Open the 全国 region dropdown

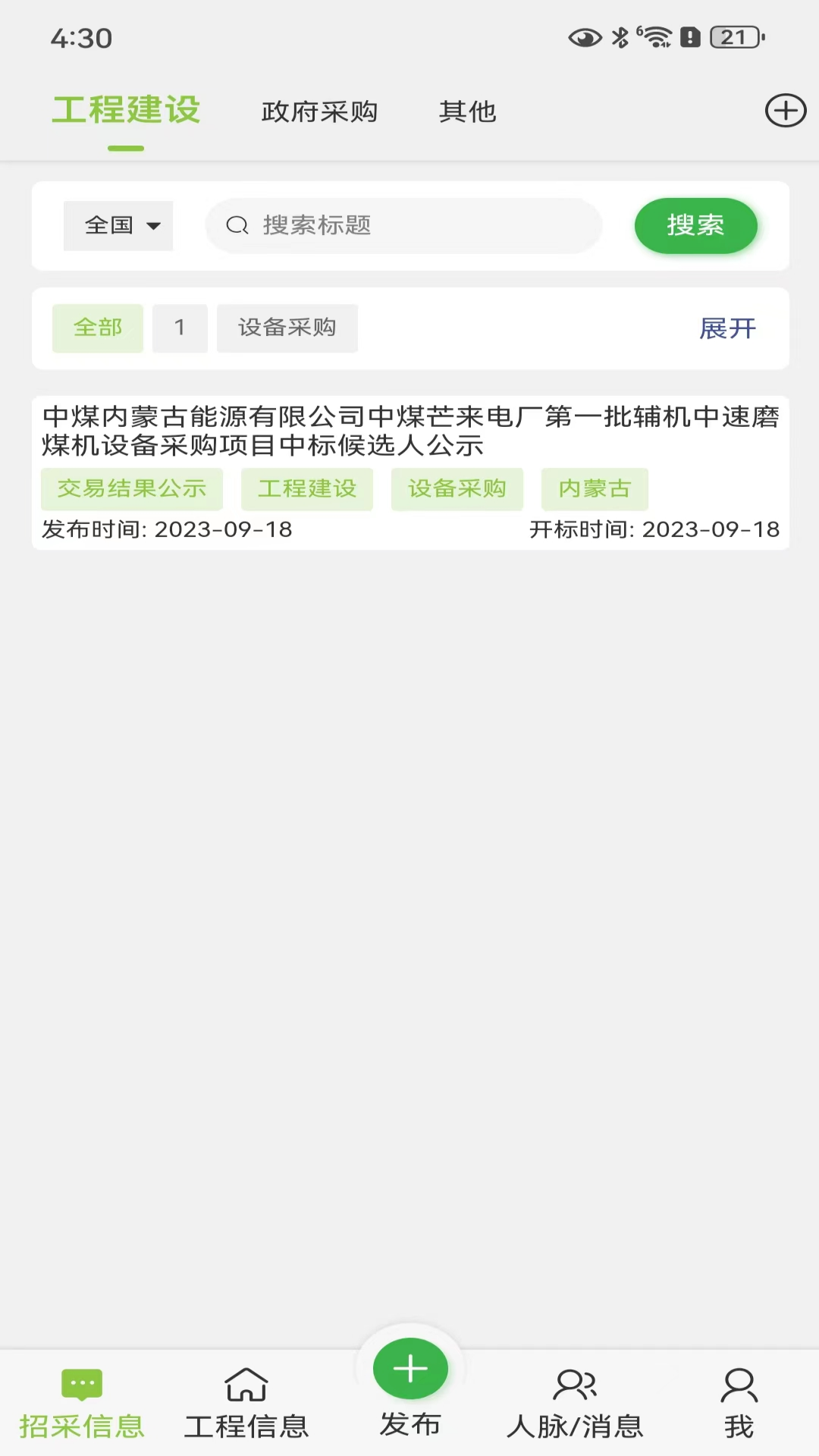(119, 225)
